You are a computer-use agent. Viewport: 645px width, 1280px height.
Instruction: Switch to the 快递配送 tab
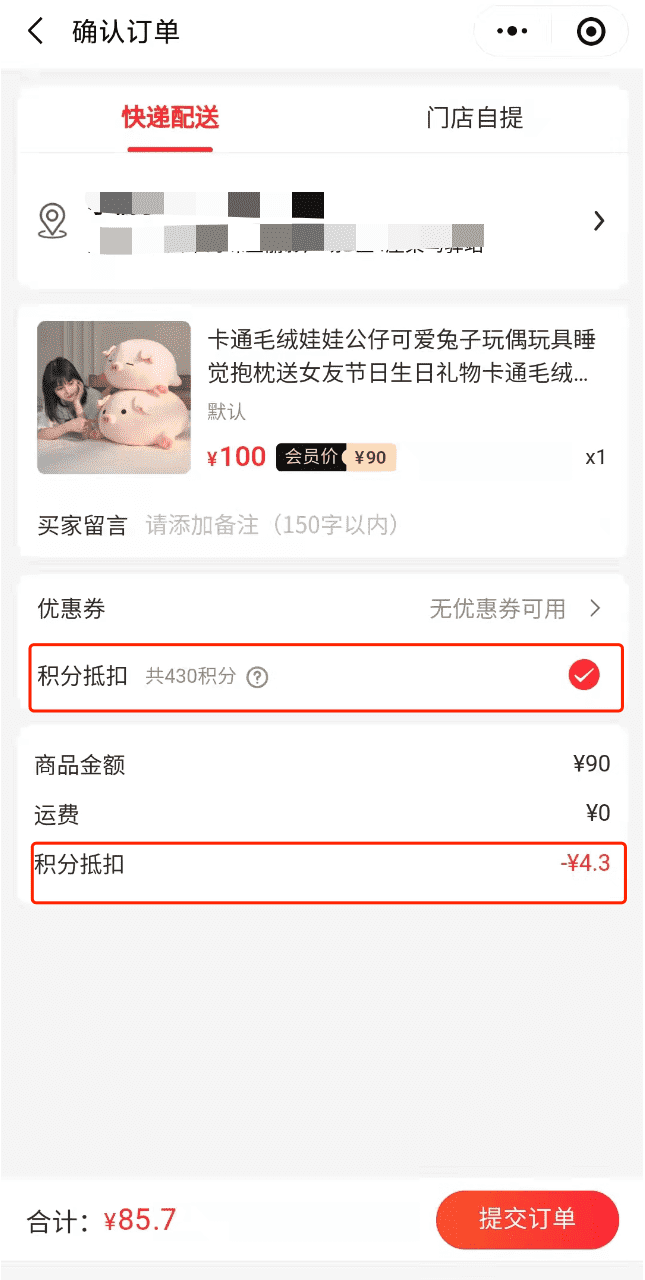(x=170, y=118)
